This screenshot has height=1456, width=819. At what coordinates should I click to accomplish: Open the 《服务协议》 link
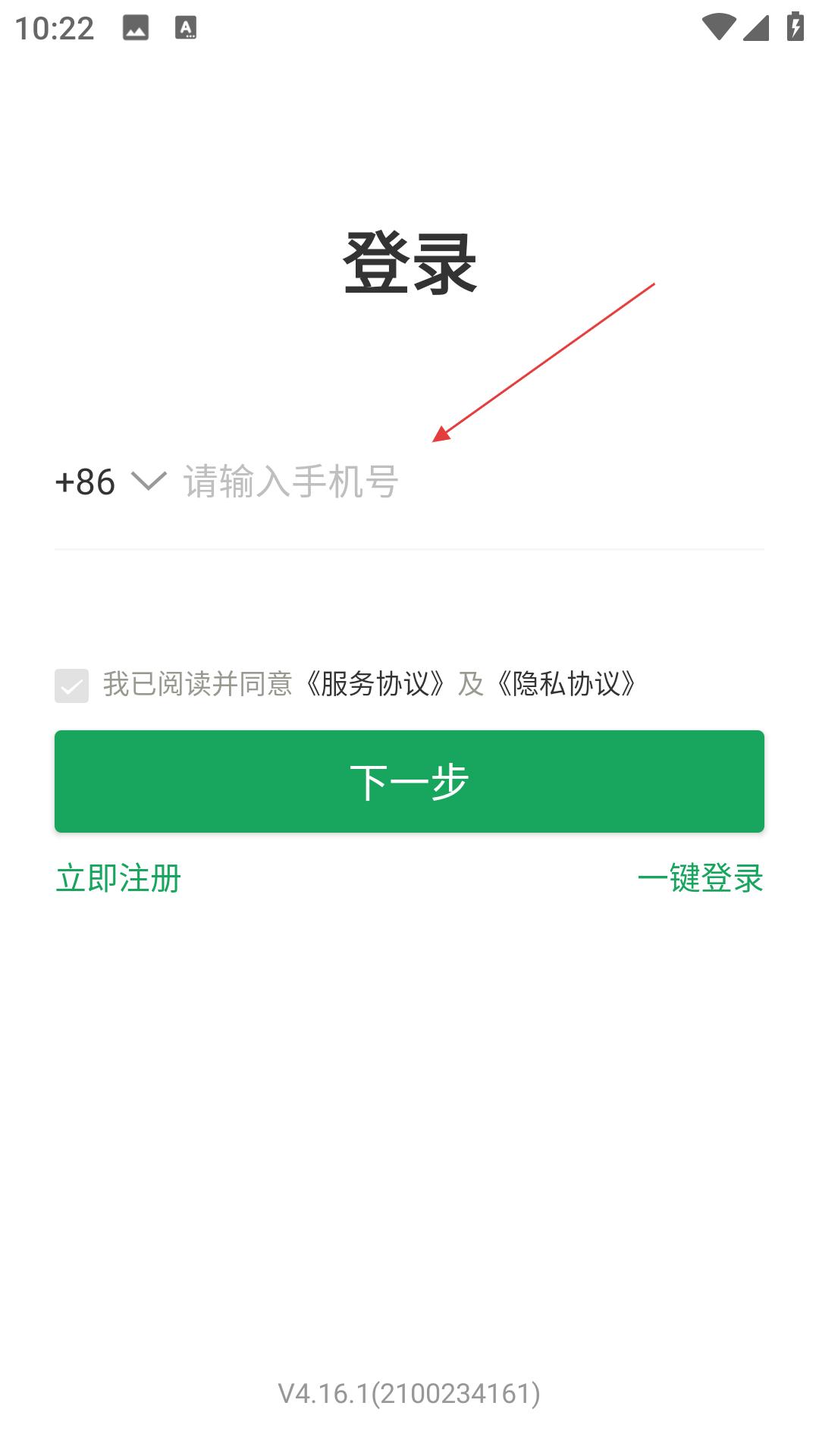375,684
